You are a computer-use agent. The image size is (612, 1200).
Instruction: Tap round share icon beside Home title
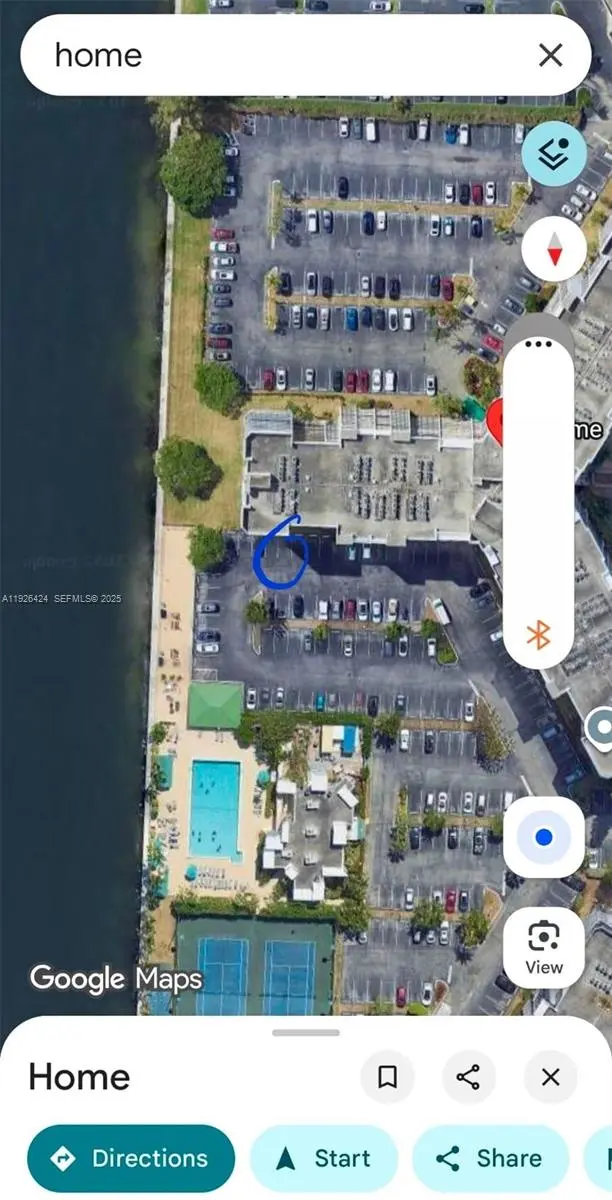(x=468, y=1076)
